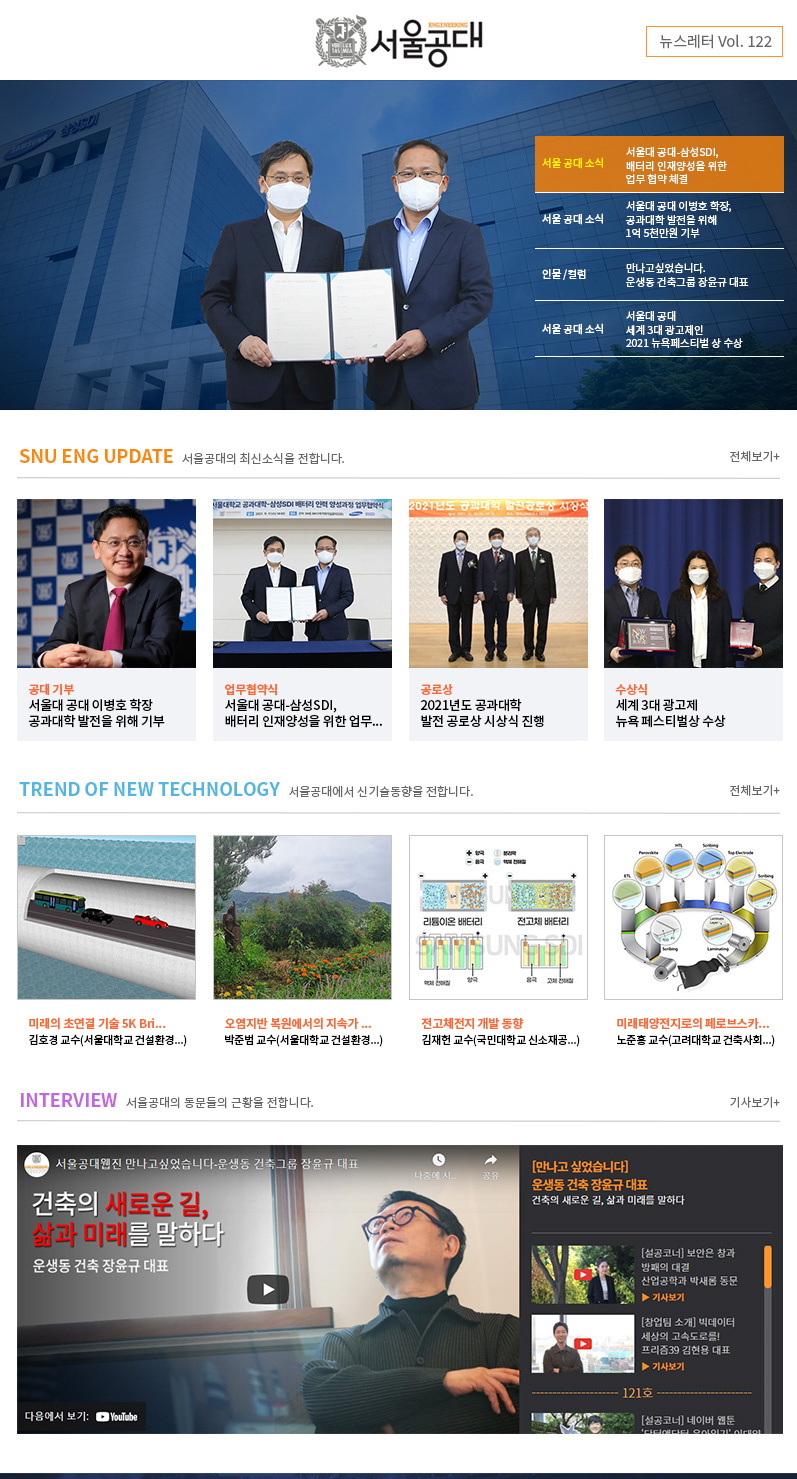Open the 인물/컬럼 장윤규 대표 headline
Screen dimensions: 797x1479
coord(686,275)
